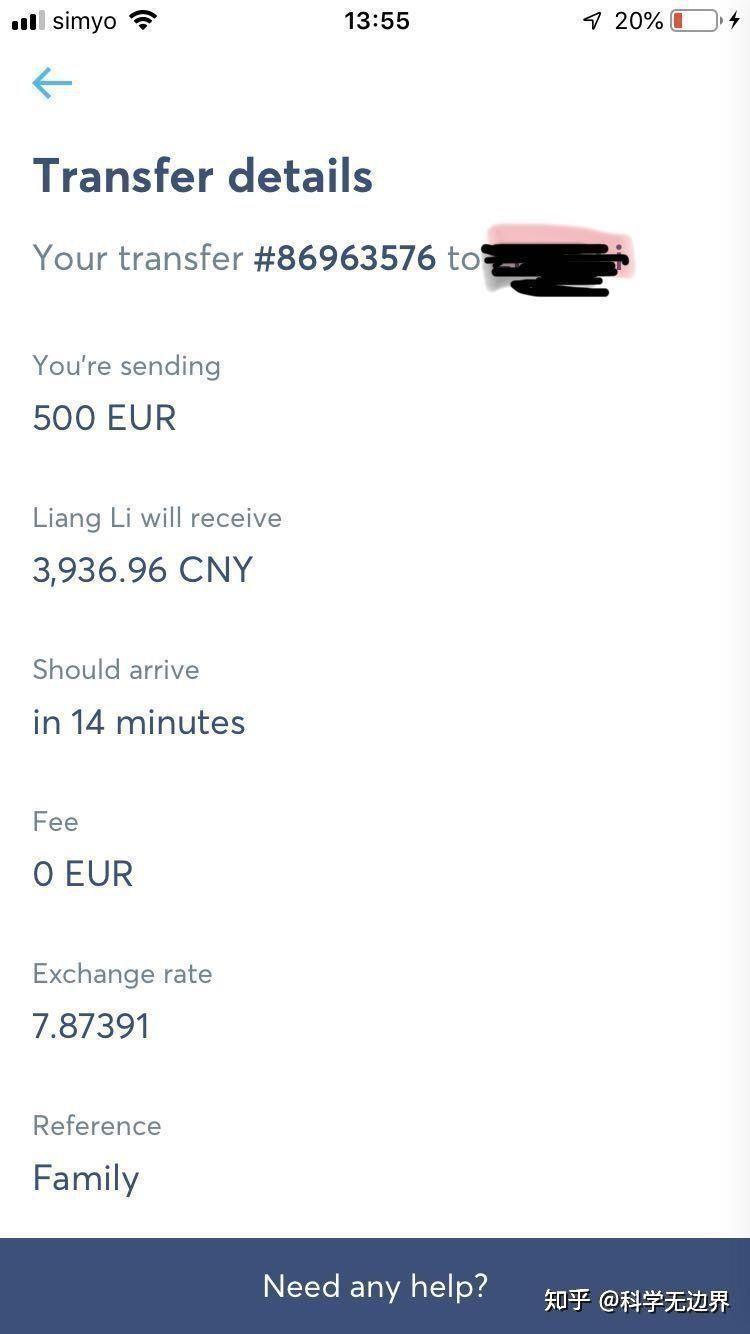Tap the clock showing 13:55

tap(376, 20)
